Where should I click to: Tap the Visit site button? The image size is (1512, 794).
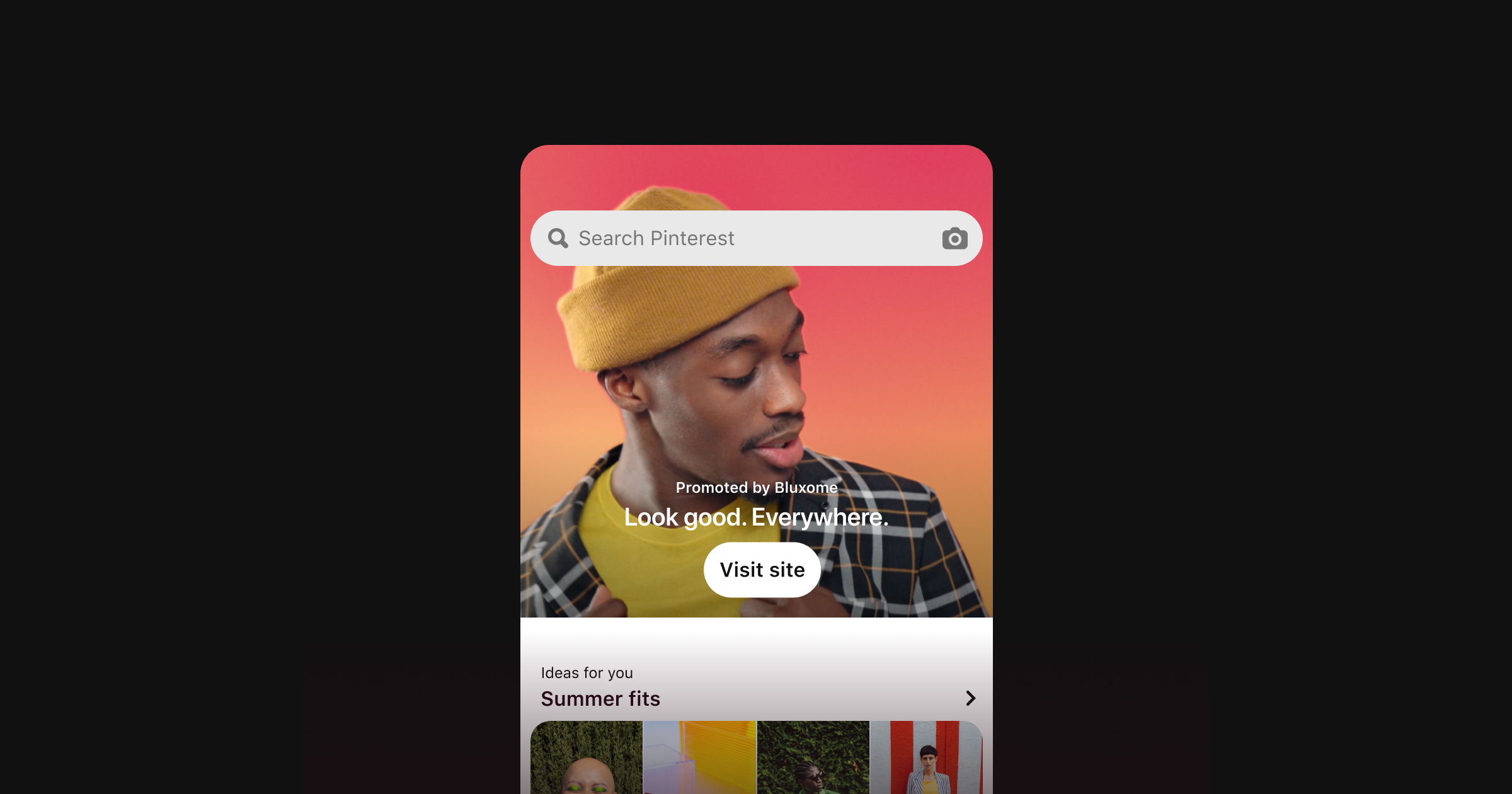[762, 570]
